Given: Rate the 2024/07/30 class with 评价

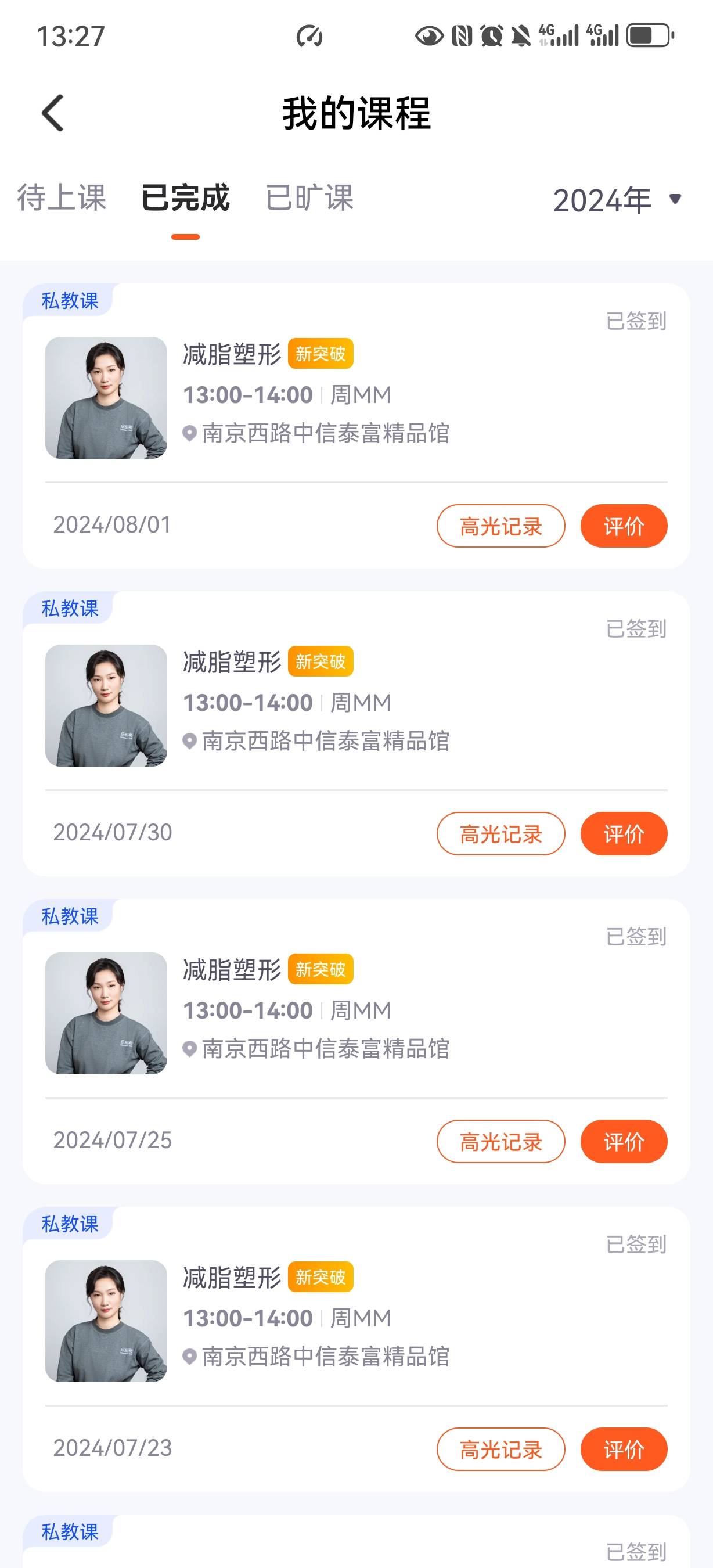Looking at the screenshot, I should [624, 833].
